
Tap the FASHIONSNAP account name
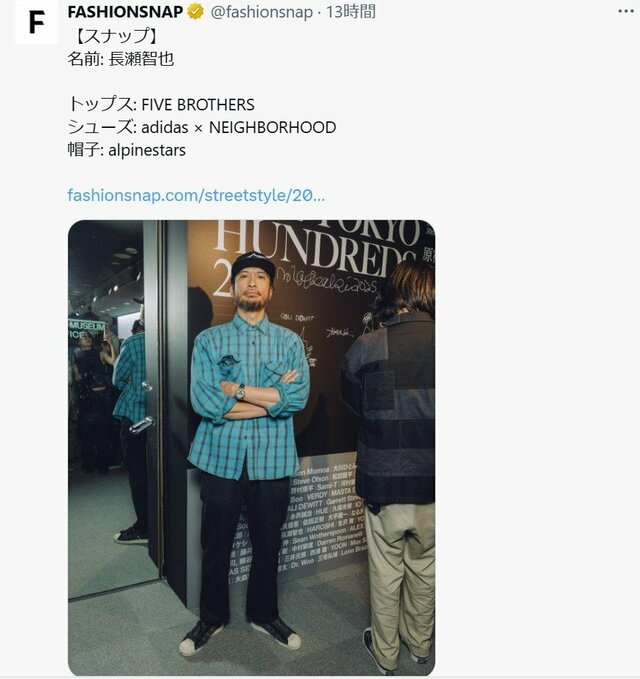pyautogui.click(x=125, y=12)
